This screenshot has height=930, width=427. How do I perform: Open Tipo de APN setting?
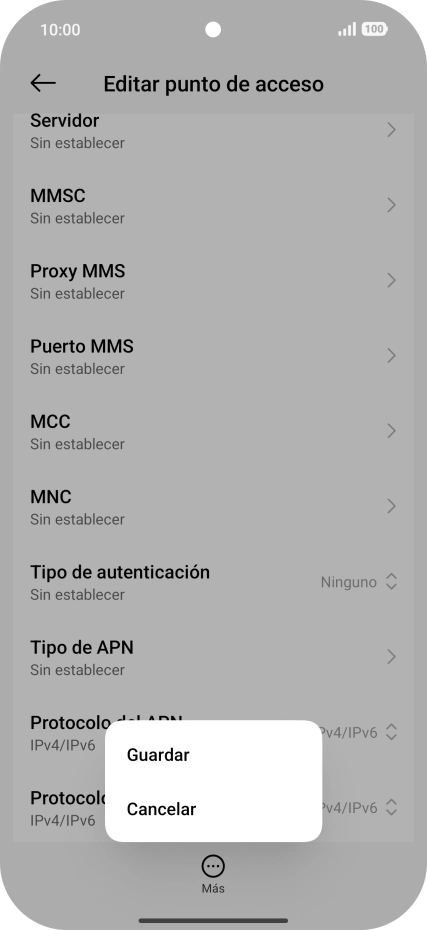[214, 657]
